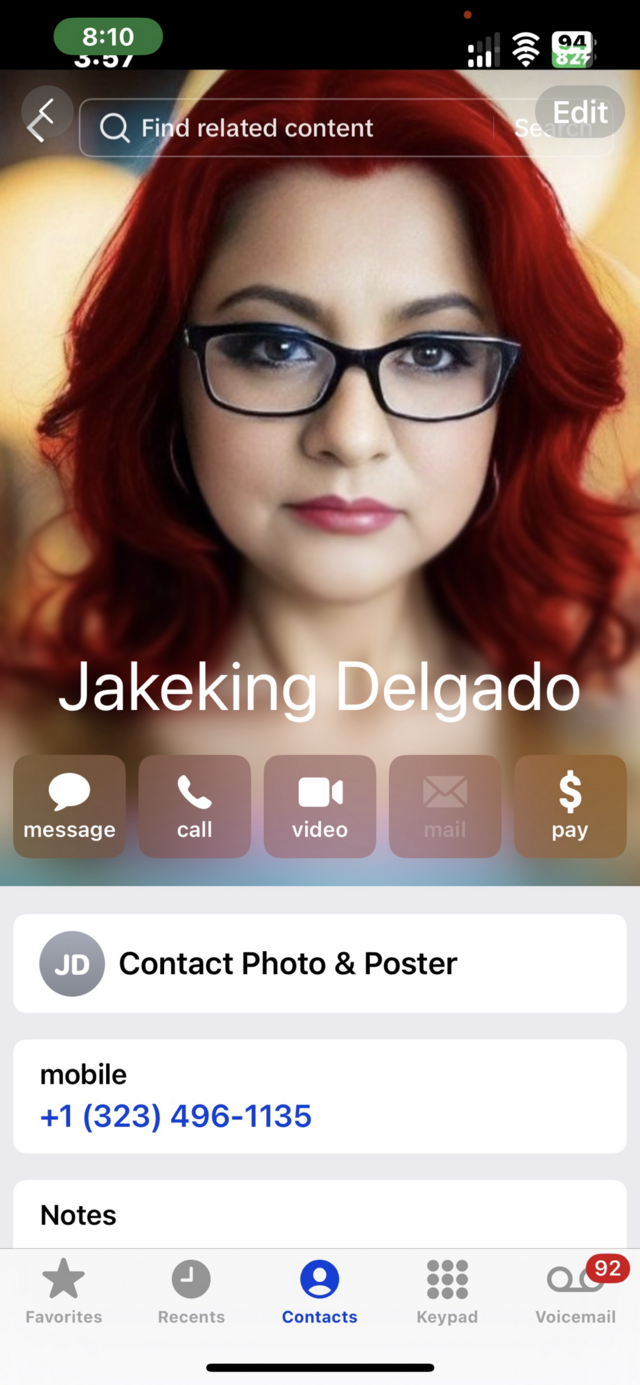640x1385 pixels.
Task: Switch to the Favorites tab
Action: pyautogui.click(x=64, y=1291)
